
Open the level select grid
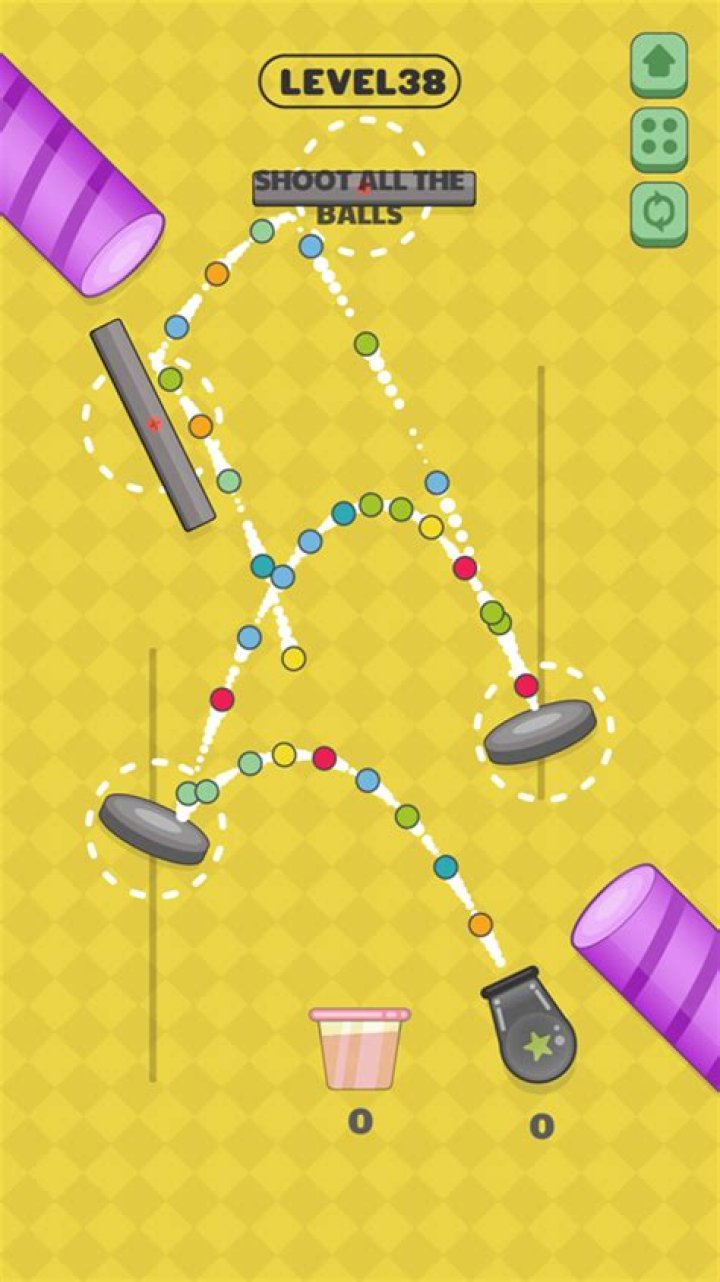coord(658,138)
